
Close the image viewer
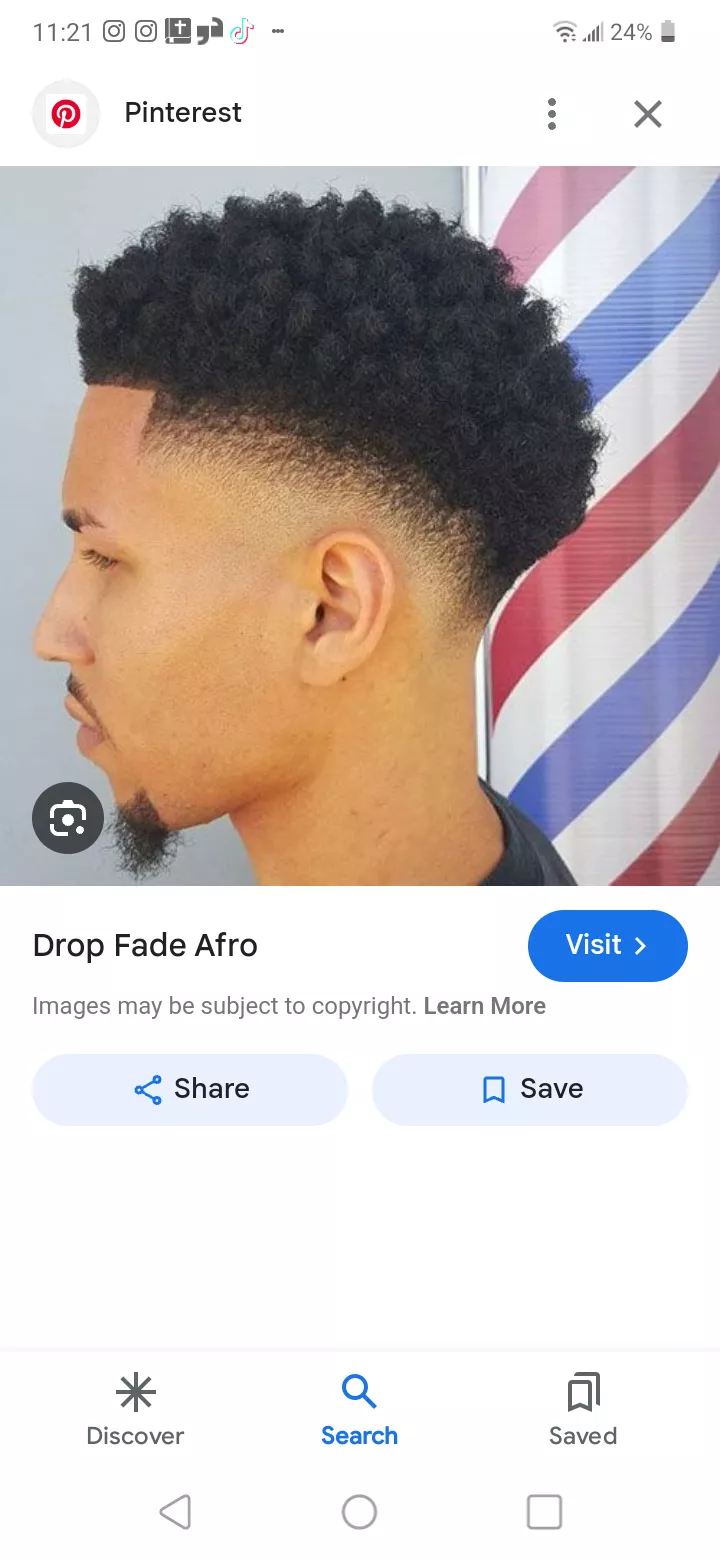(x=648, y=114)
